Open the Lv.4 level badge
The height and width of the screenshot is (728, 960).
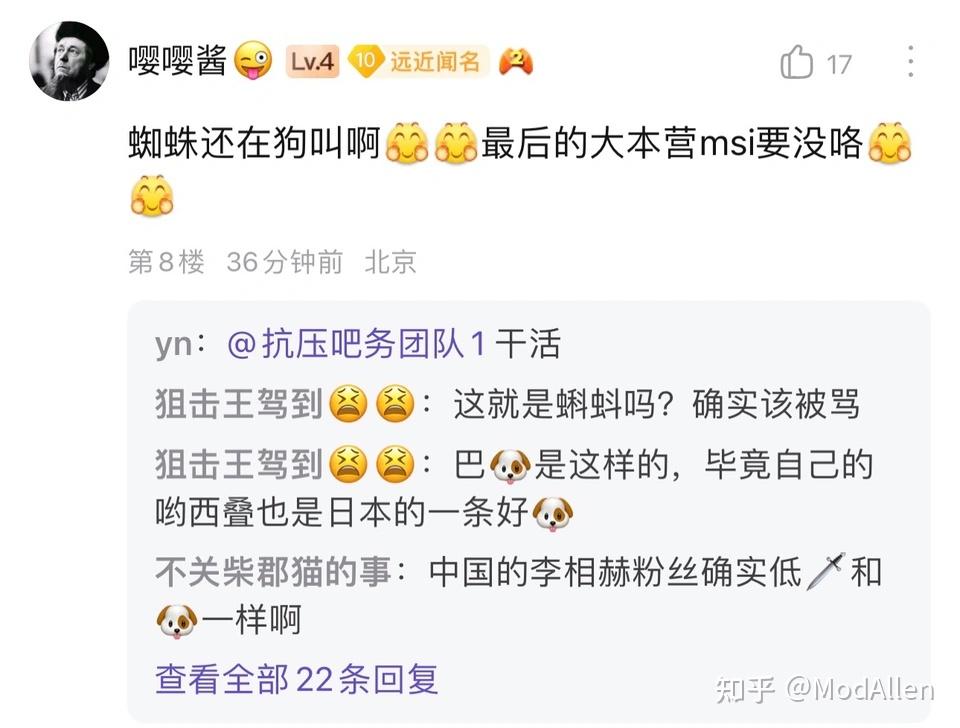(311, 62)
